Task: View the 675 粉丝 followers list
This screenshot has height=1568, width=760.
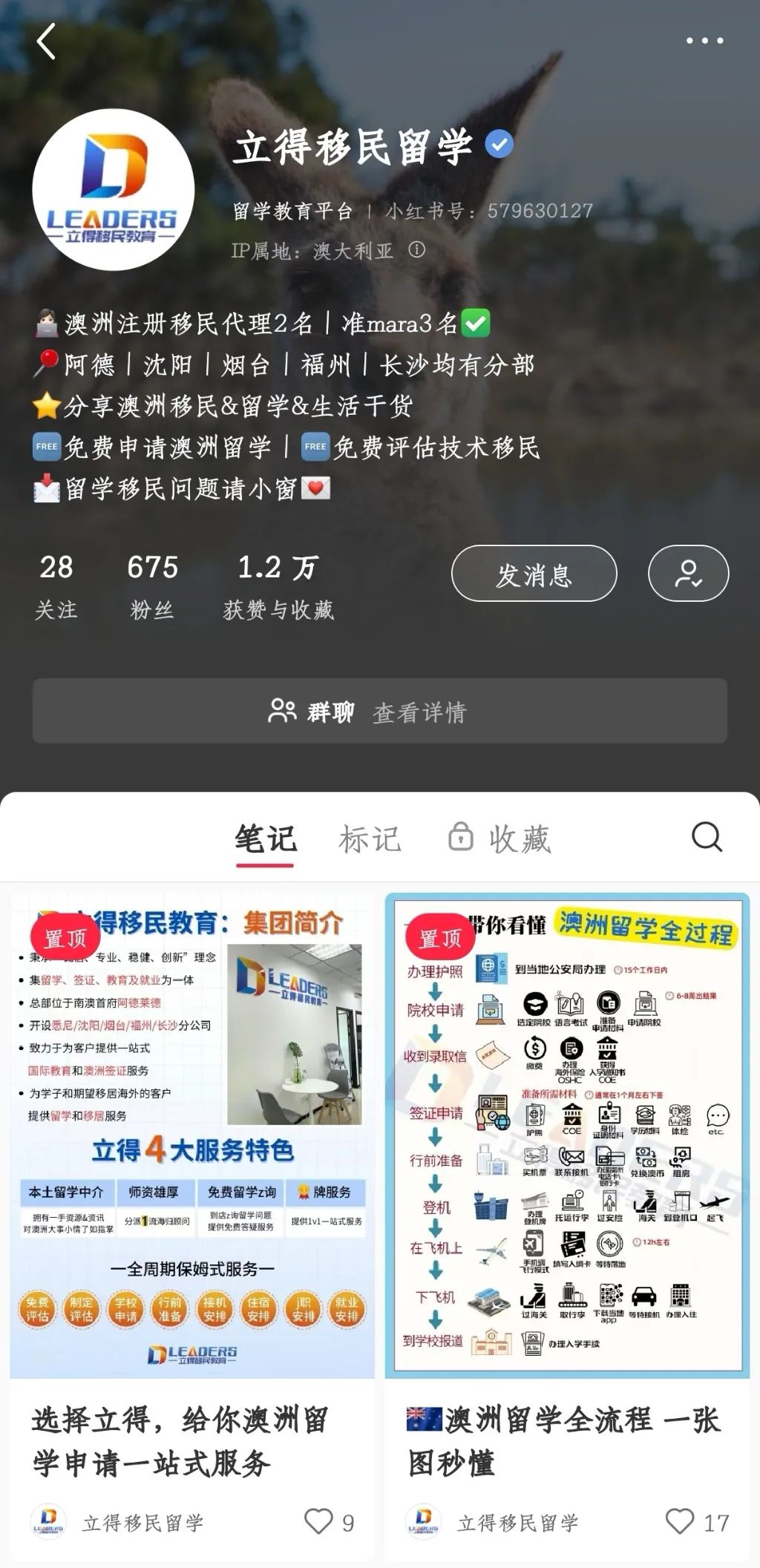Action: pyautogui.click(x=152, y=586)
